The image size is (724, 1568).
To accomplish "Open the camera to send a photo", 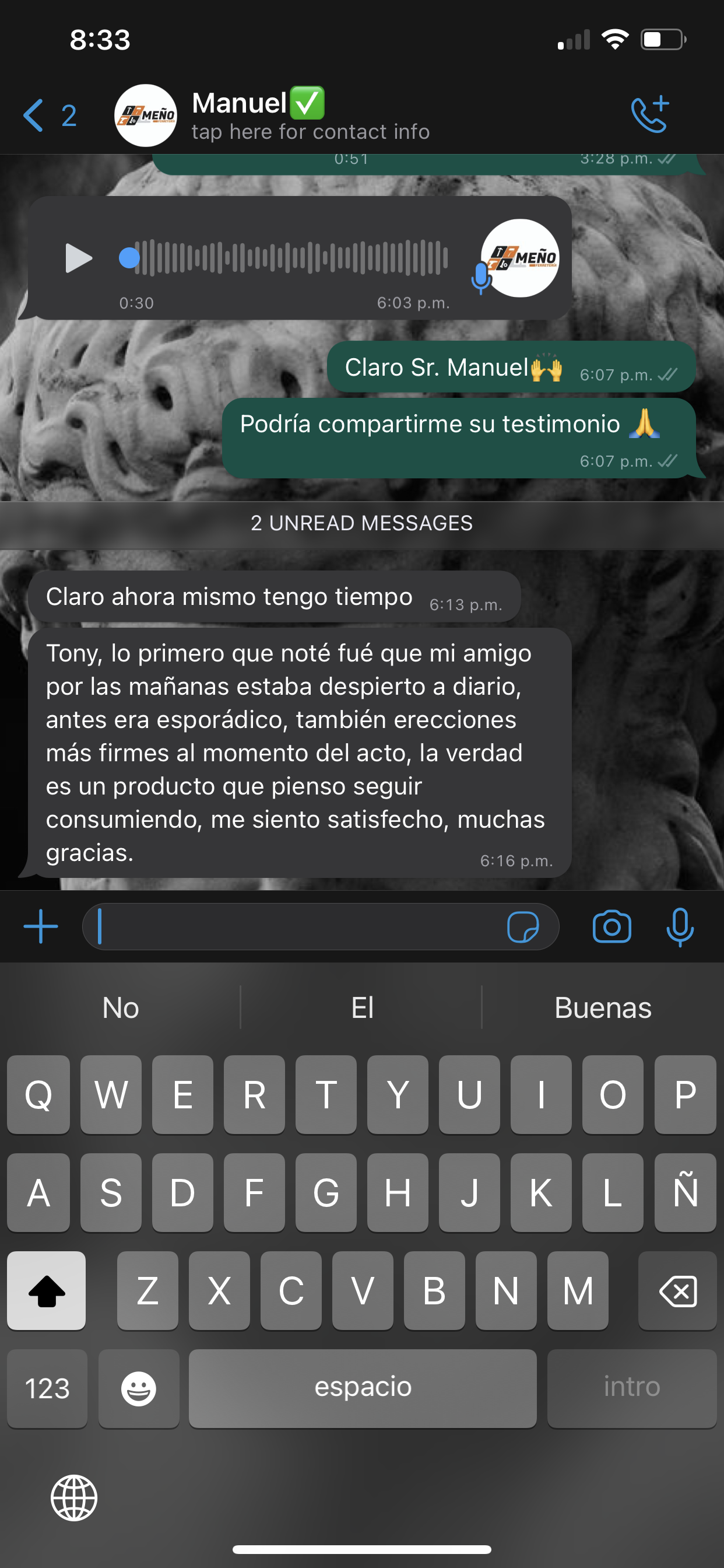I will pyautogui.click(x=611, y=926).
